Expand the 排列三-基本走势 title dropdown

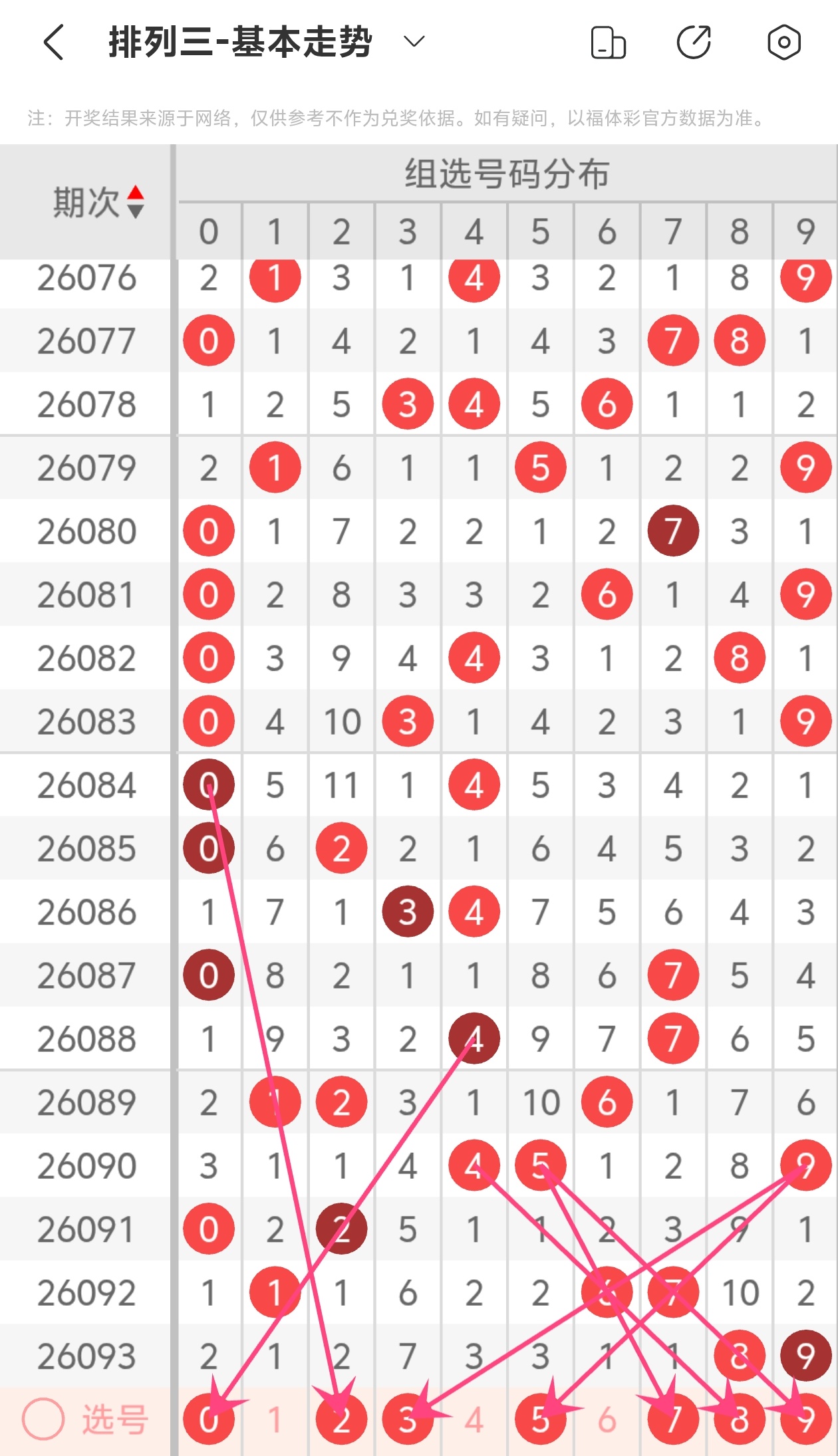(414, 43)
